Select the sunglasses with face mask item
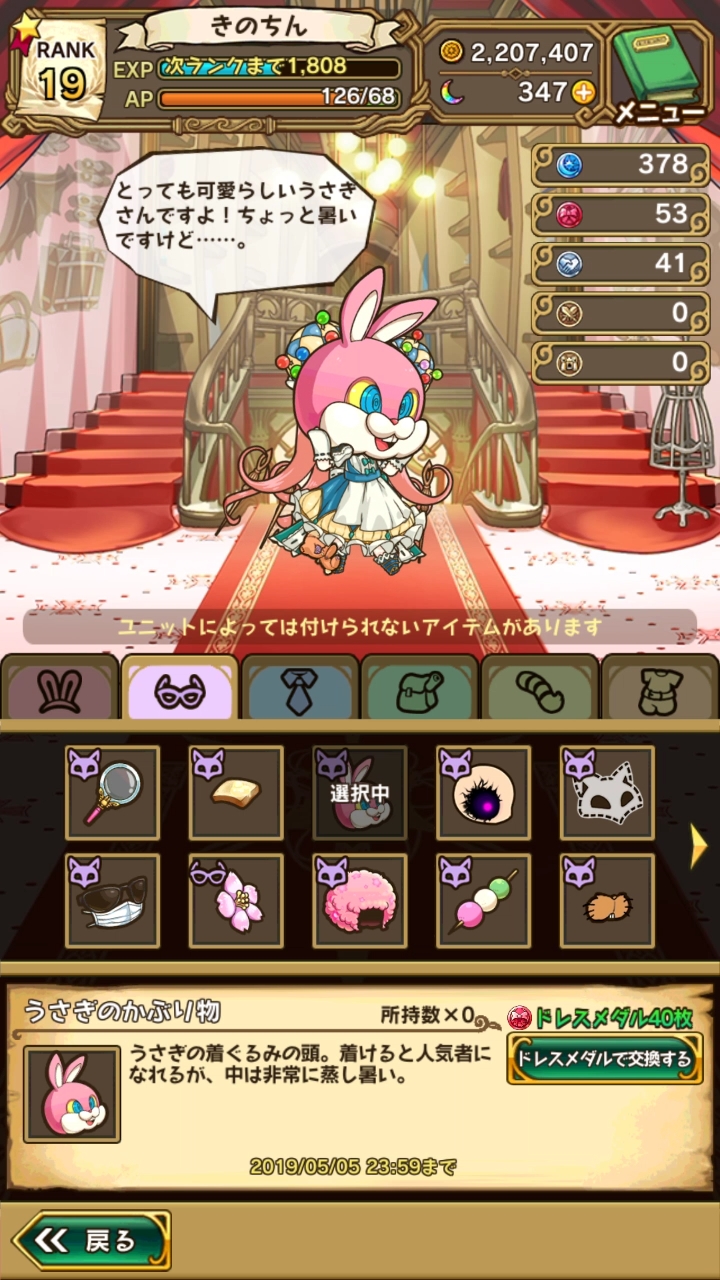720x1280 pixels. [113, 900]
